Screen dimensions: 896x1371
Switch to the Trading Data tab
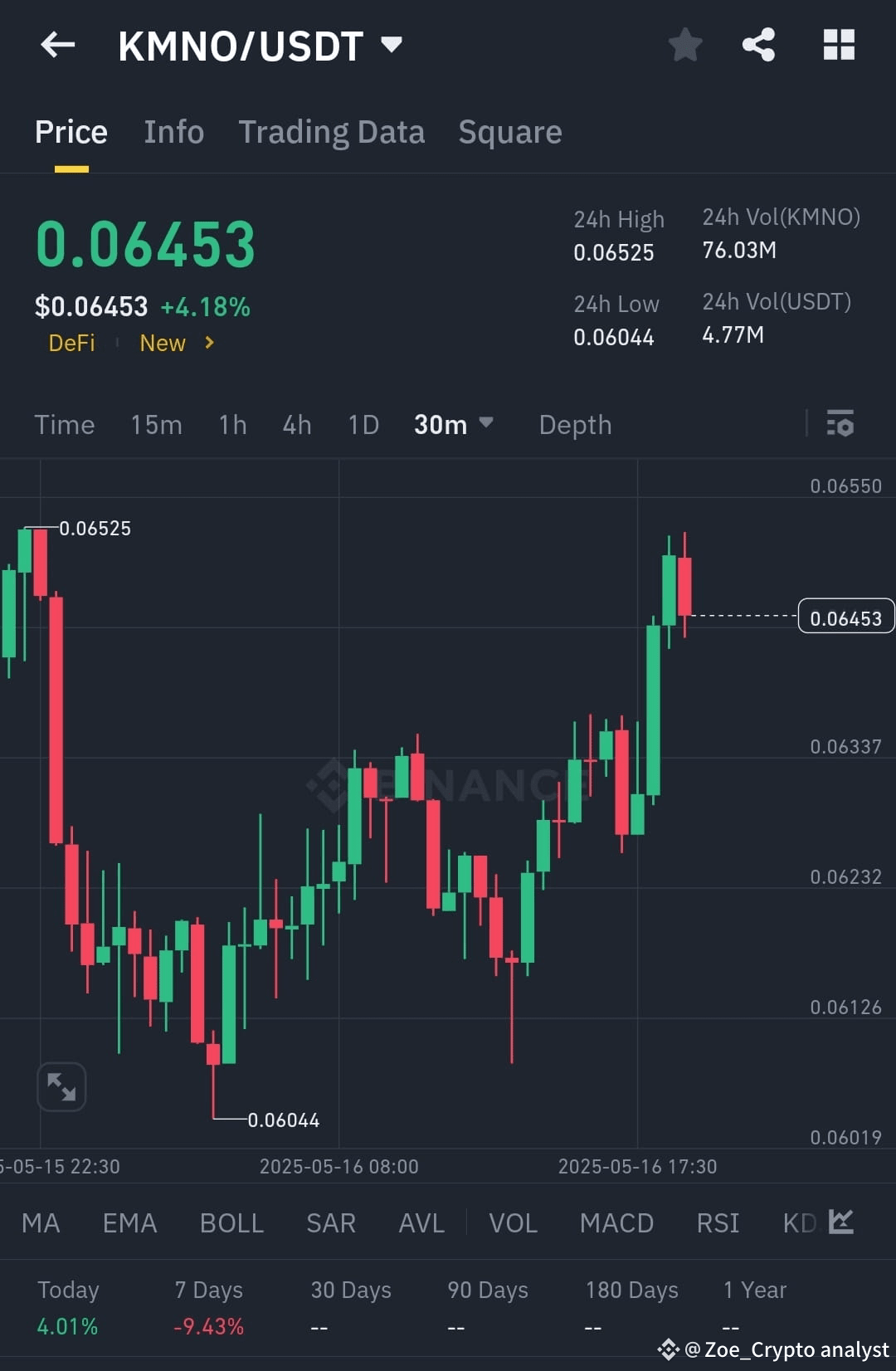(332, 131)
